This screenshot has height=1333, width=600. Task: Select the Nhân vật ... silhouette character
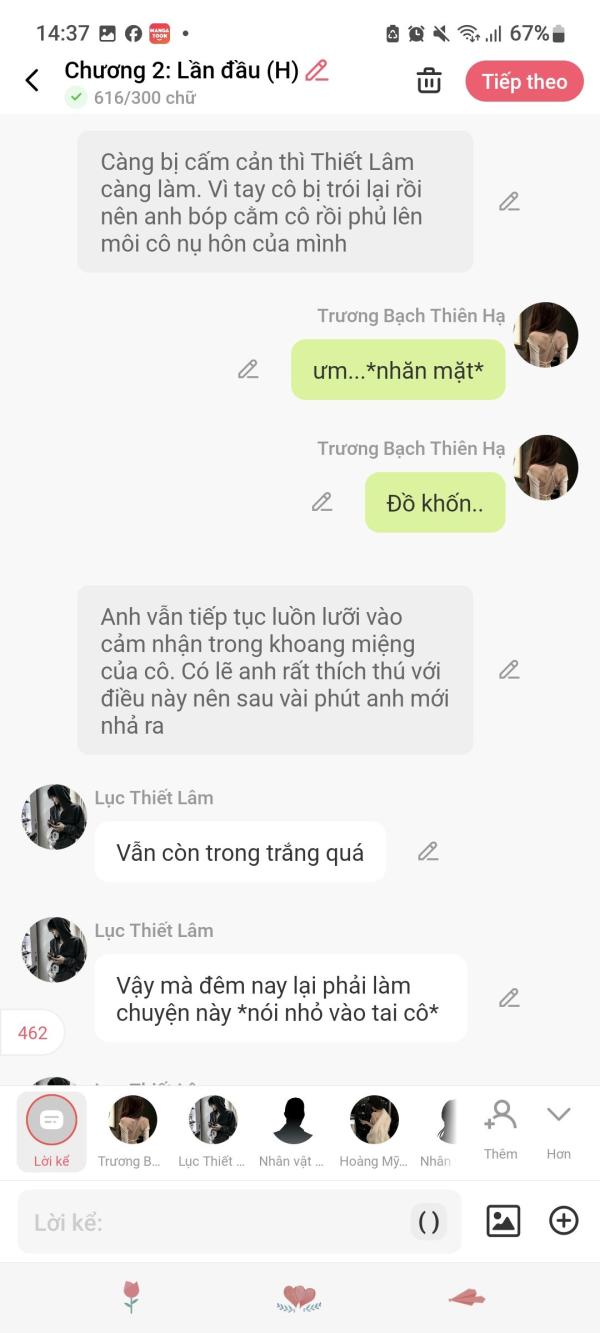tap(292, 1131)
